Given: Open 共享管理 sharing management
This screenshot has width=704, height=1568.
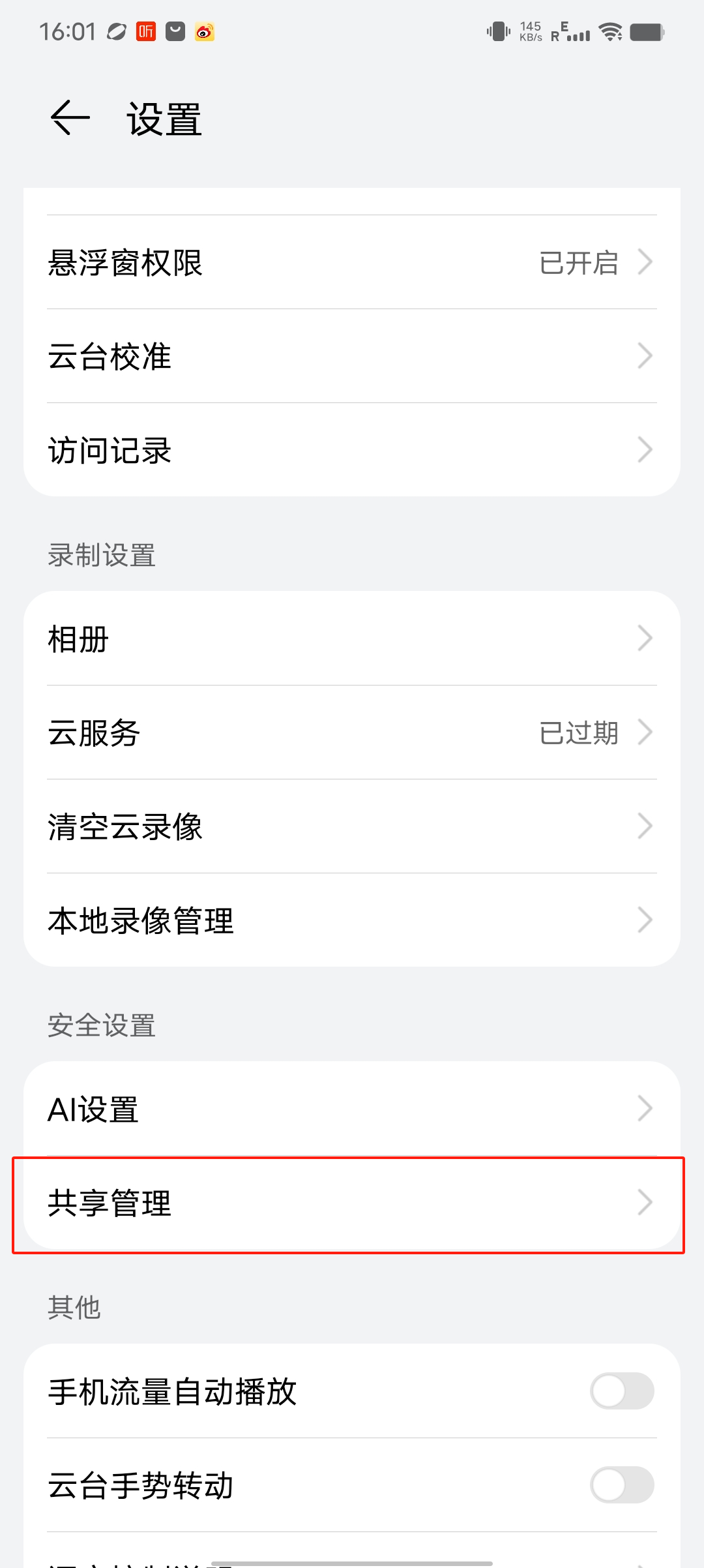Looking at the screenshot, I should (352, 1203).
